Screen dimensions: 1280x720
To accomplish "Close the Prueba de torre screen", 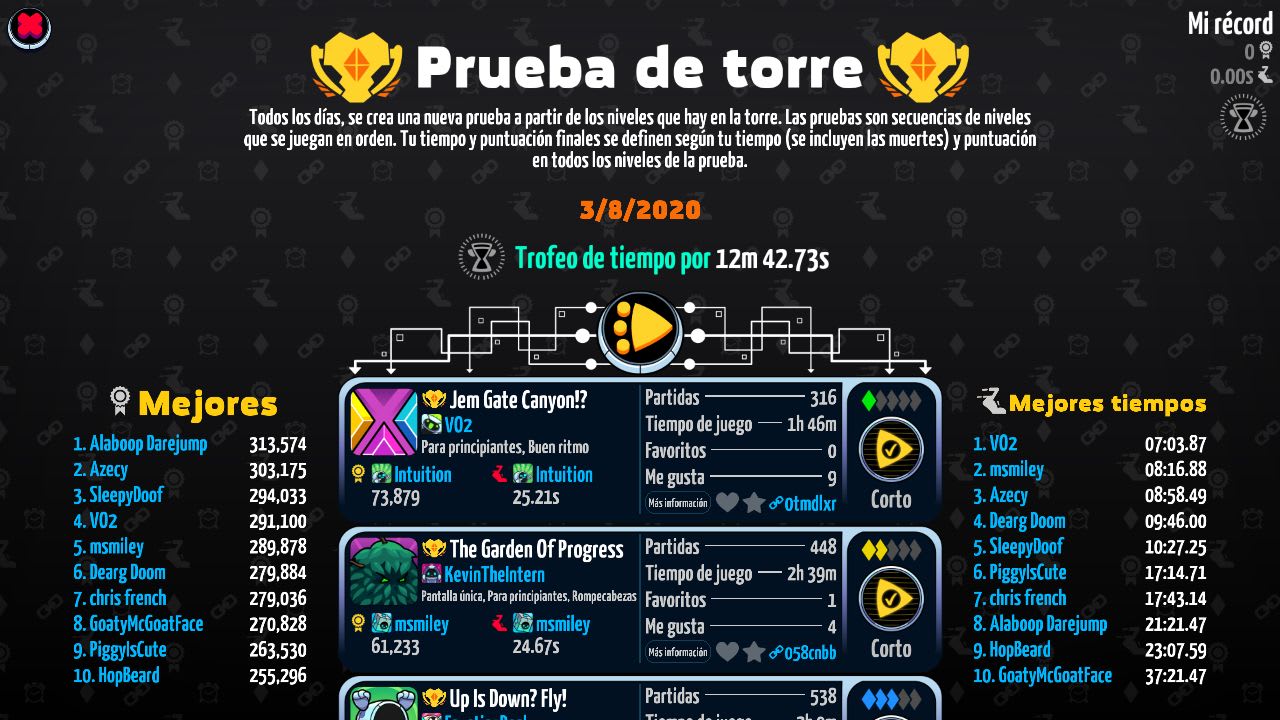I will (x=30, y=28).
